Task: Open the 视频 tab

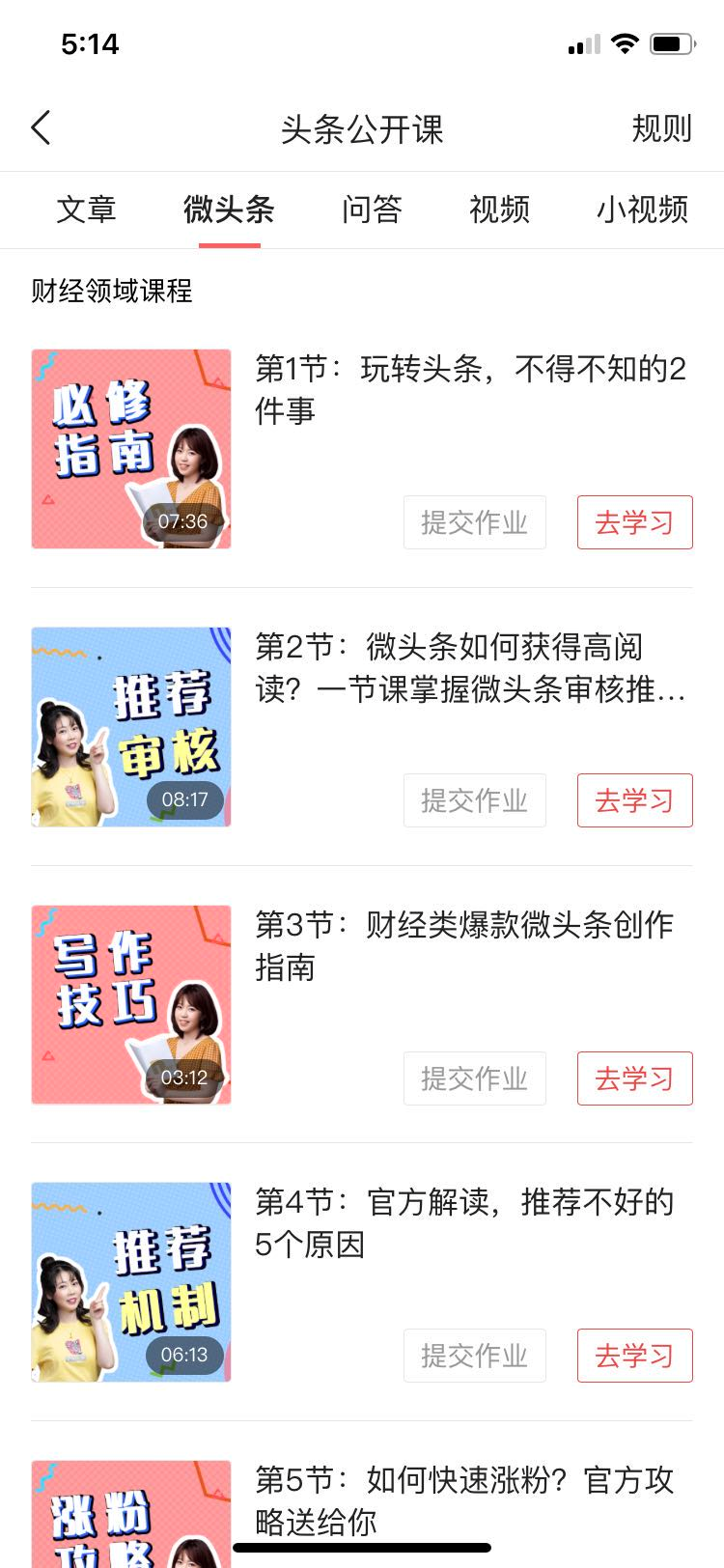Action: pyautogui.click(x=498, y=210)
